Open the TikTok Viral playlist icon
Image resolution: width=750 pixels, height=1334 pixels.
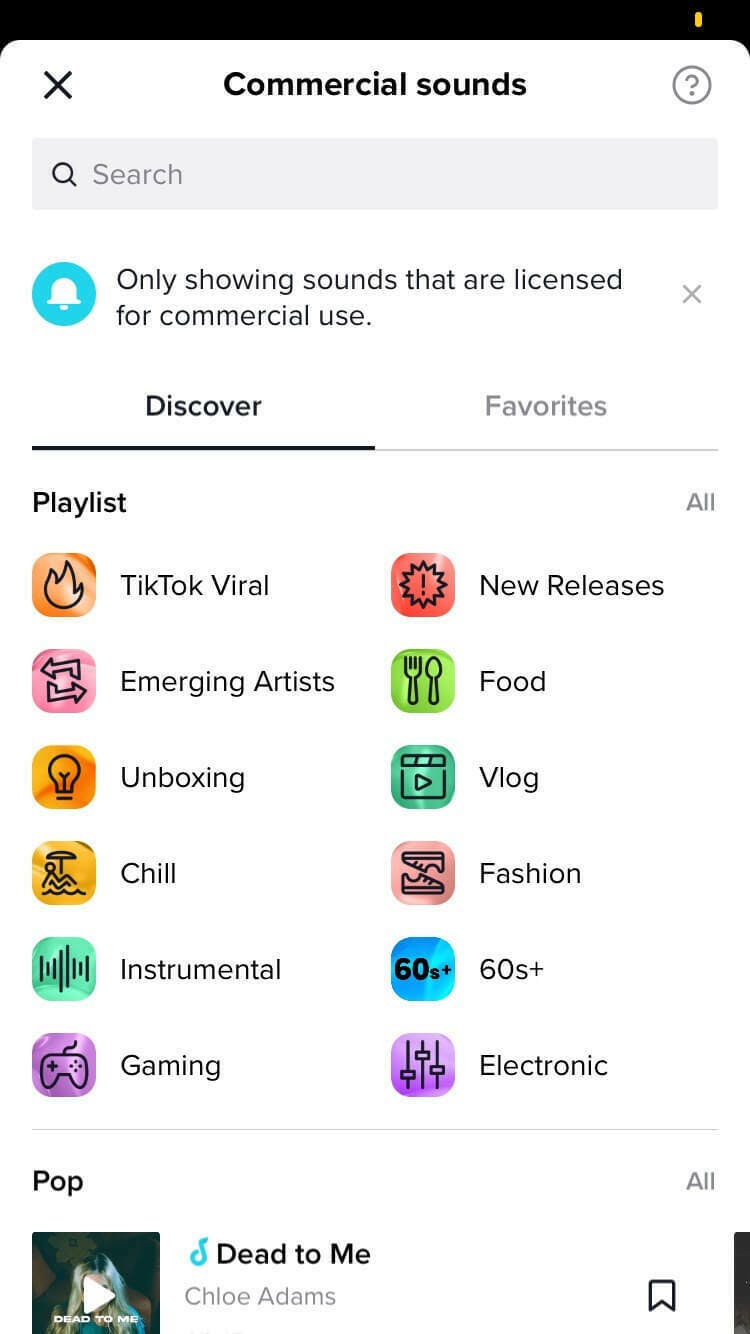point(64,585)
